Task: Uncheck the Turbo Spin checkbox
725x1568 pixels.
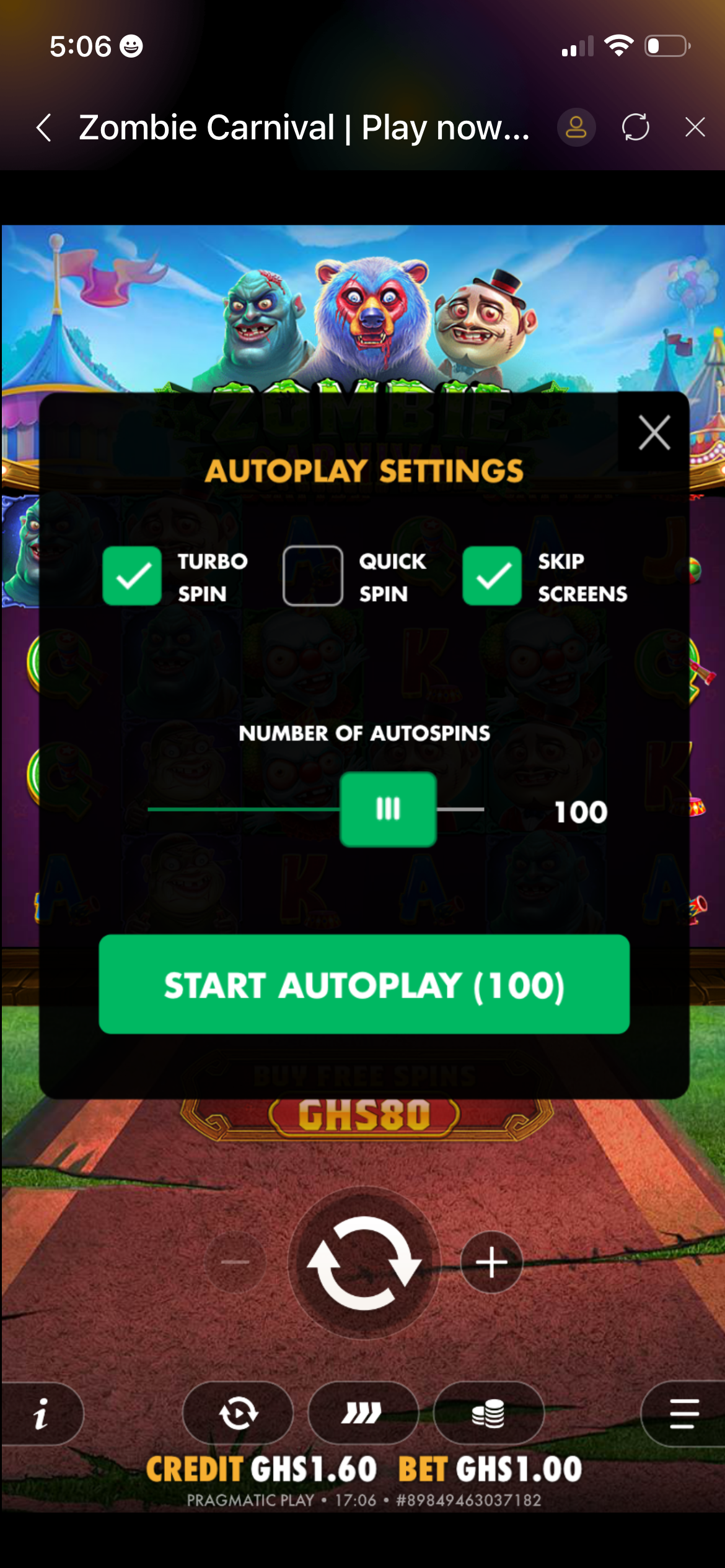Action: click(132, 576)
